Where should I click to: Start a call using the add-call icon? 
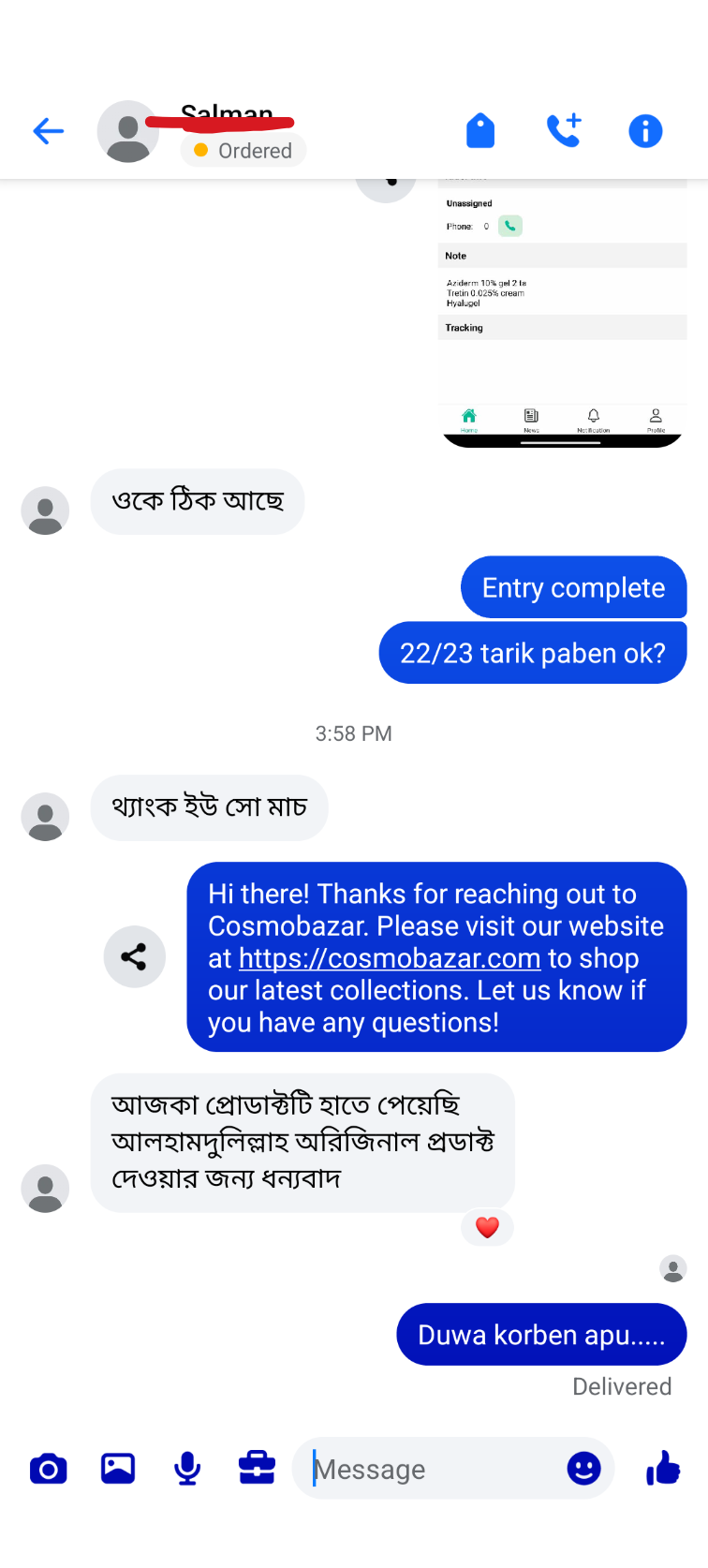(565, 131)
